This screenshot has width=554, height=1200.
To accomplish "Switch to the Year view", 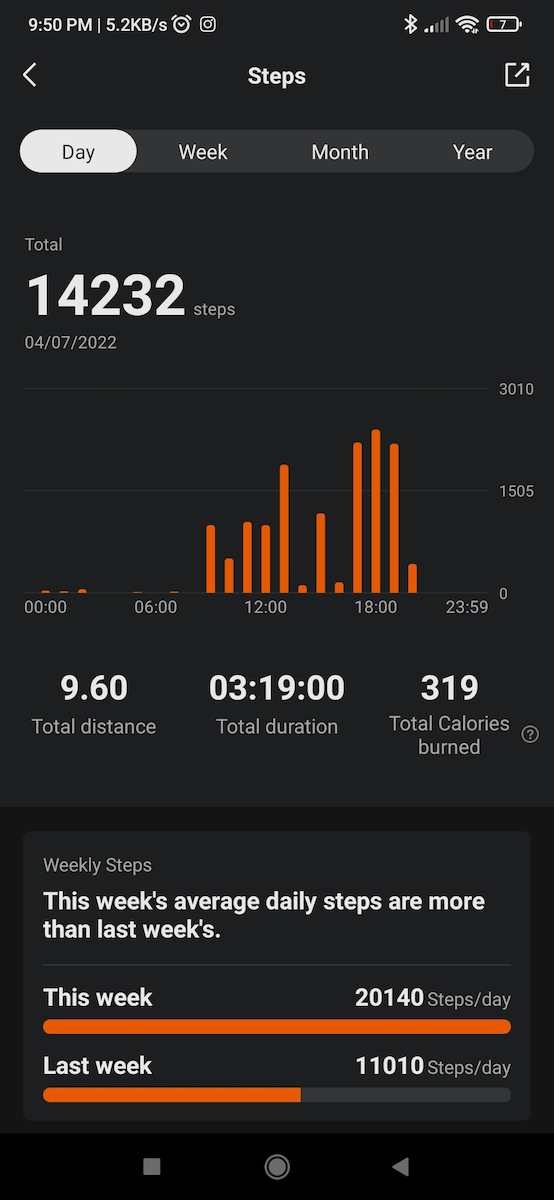I will tap(472, 152).
